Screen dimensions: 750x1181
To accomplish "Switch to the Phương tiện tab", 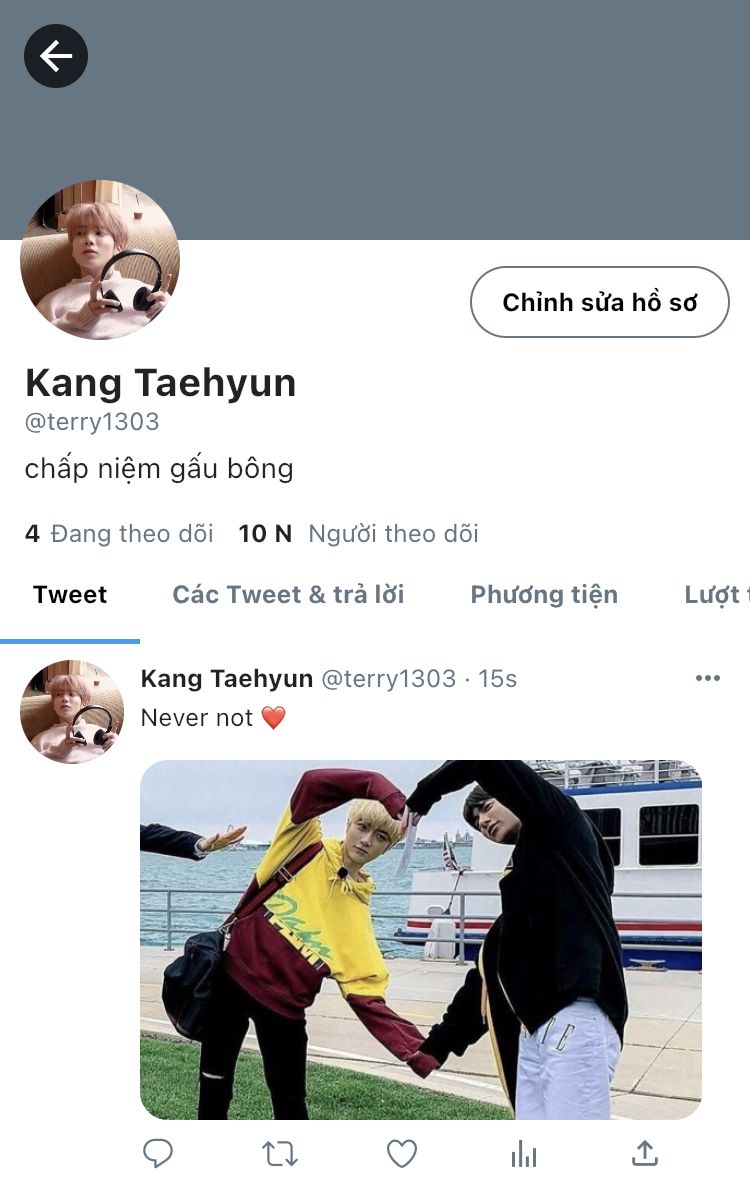I will pos(544,595).
